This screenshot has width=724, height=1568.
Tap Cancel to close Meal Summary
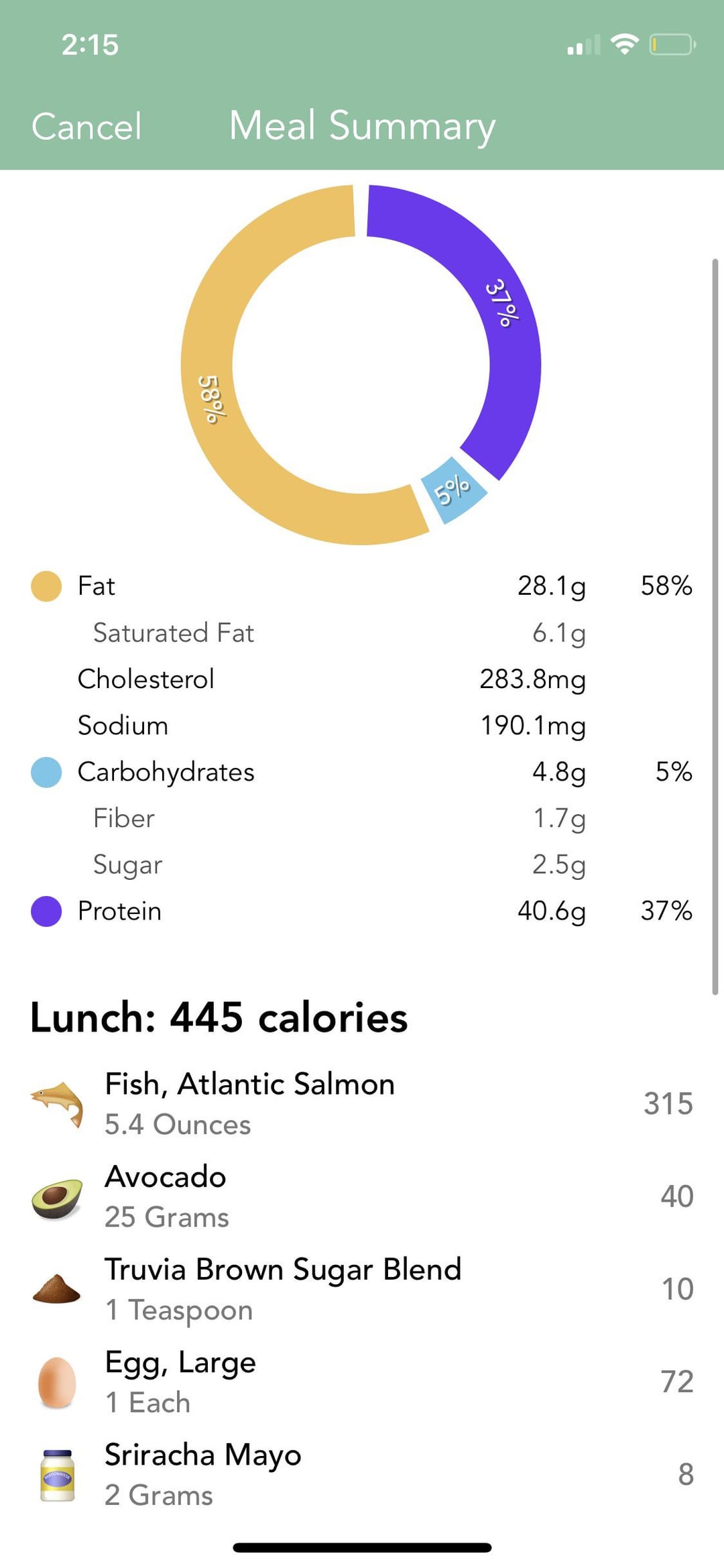(86, 126)
